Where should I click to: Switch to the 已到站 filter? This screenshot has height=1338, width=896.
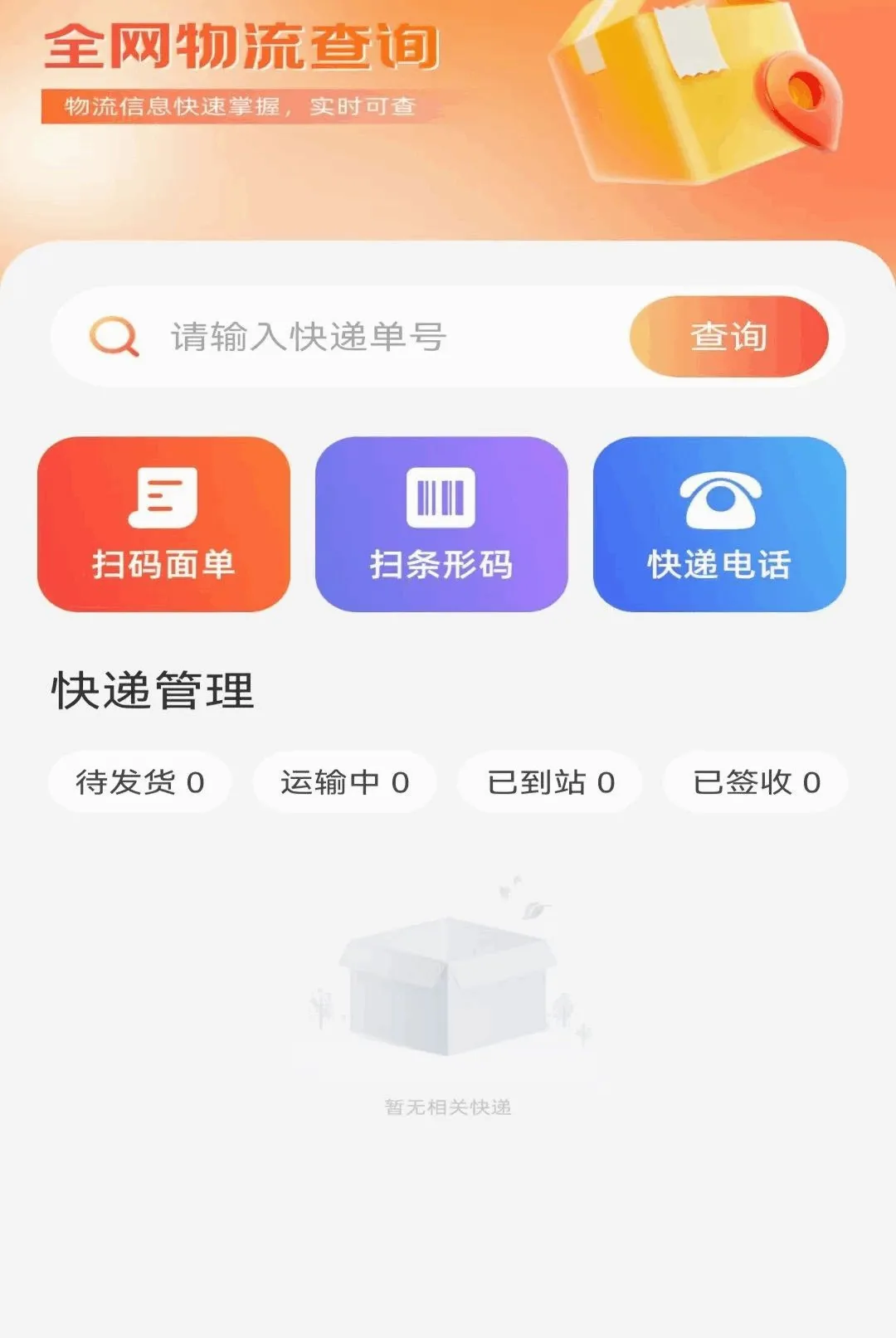[550, 781]
